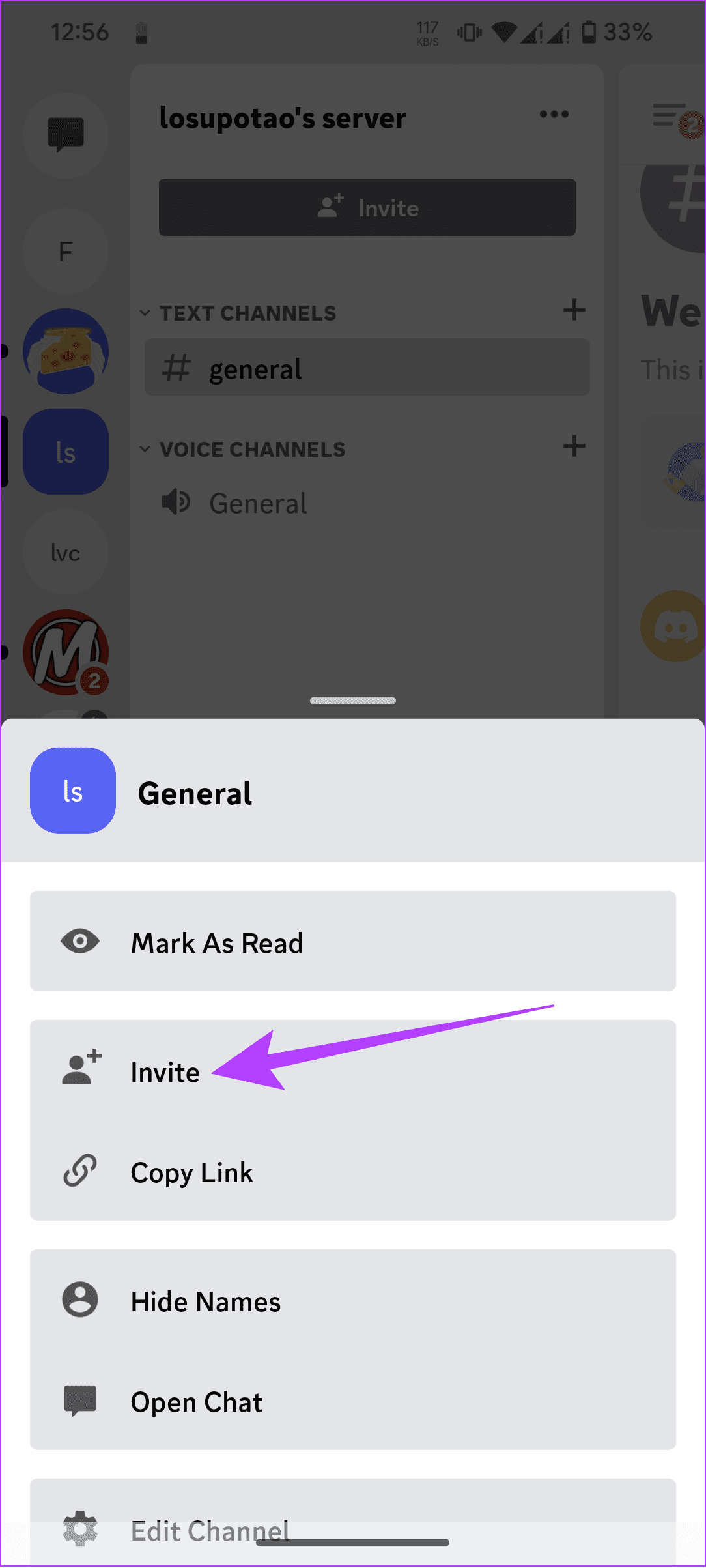This screenshot has height=1568, width=706.
Task: Add a new text channel with plus icon
Action: tap(574, 310)
